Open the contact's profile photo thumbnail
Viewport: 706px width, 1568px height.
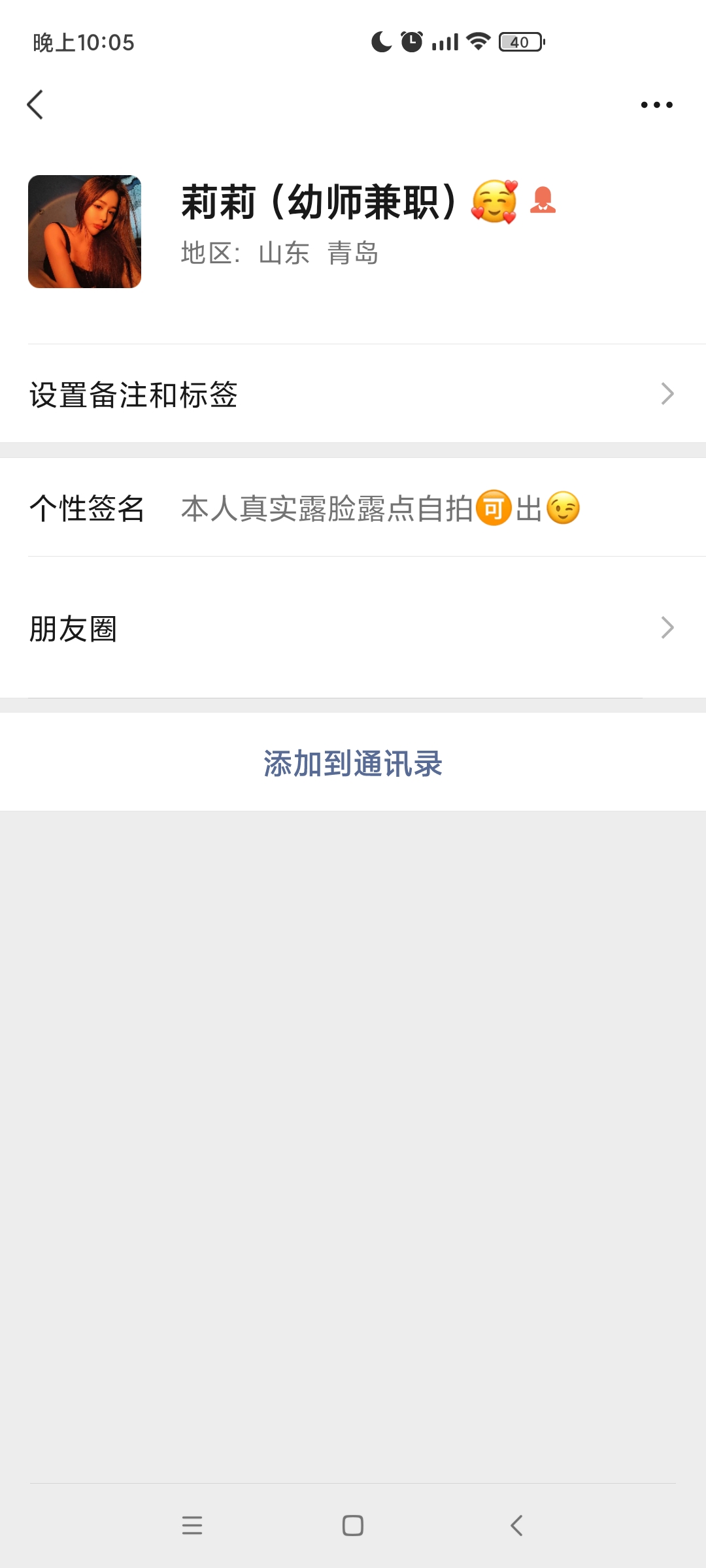tap(86, 232)
